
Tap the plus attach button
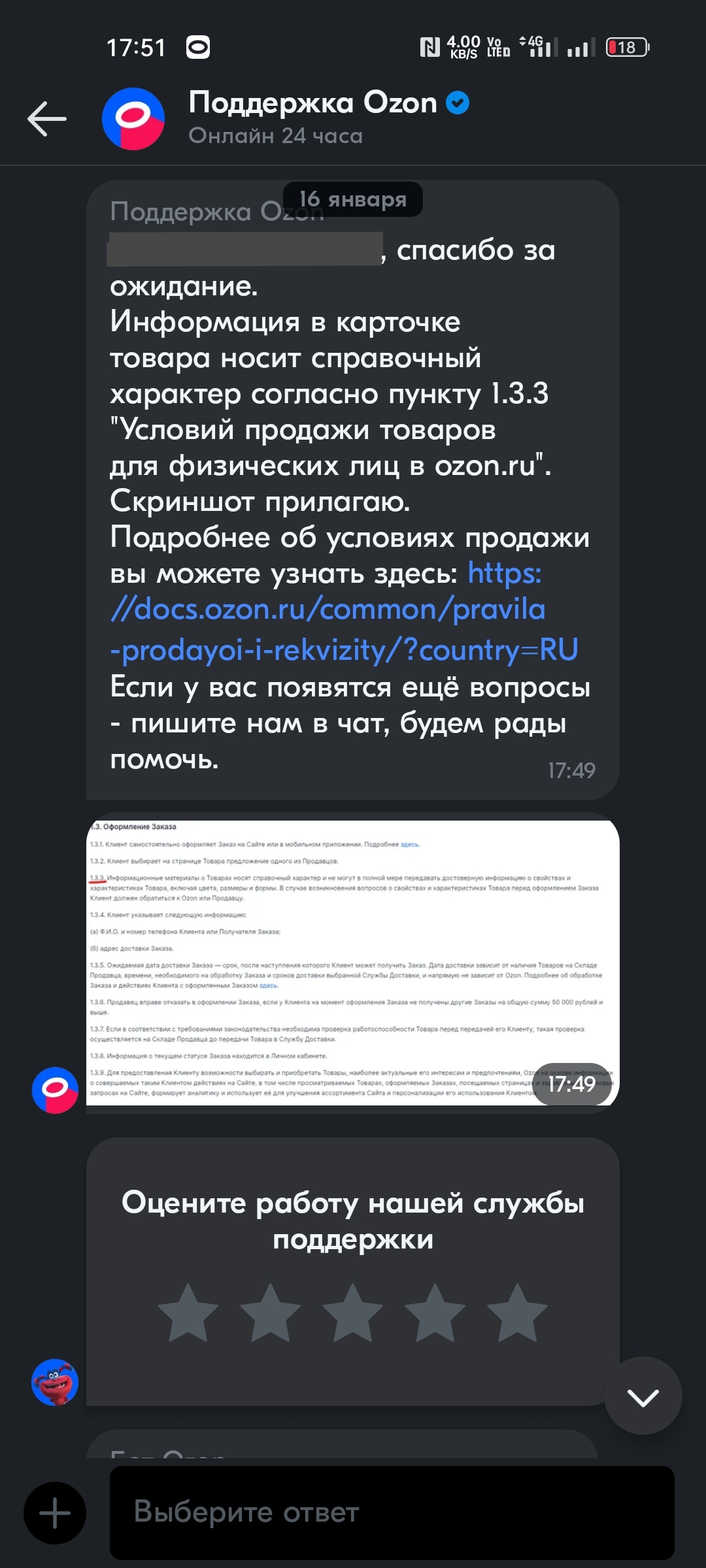coord(55,1512)
